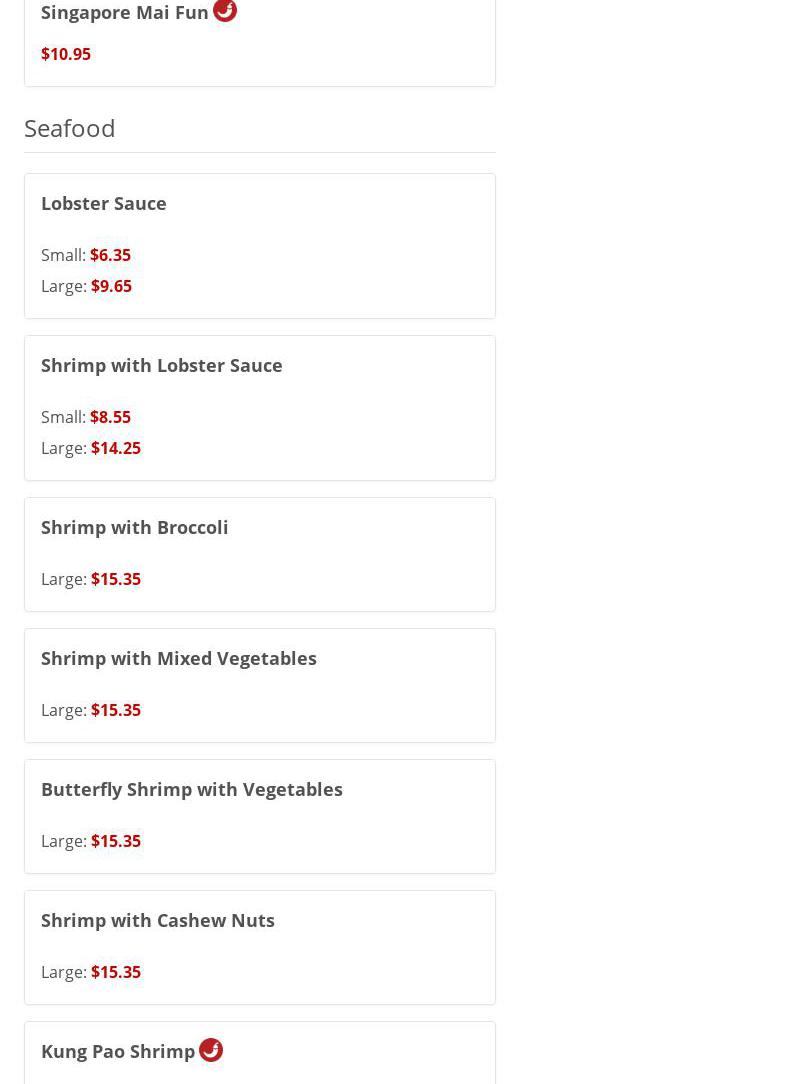Tap the Shrimp with Mixed Vegetables card
This screenshot has height=1084, width=785.
click(x=179, y=658)
